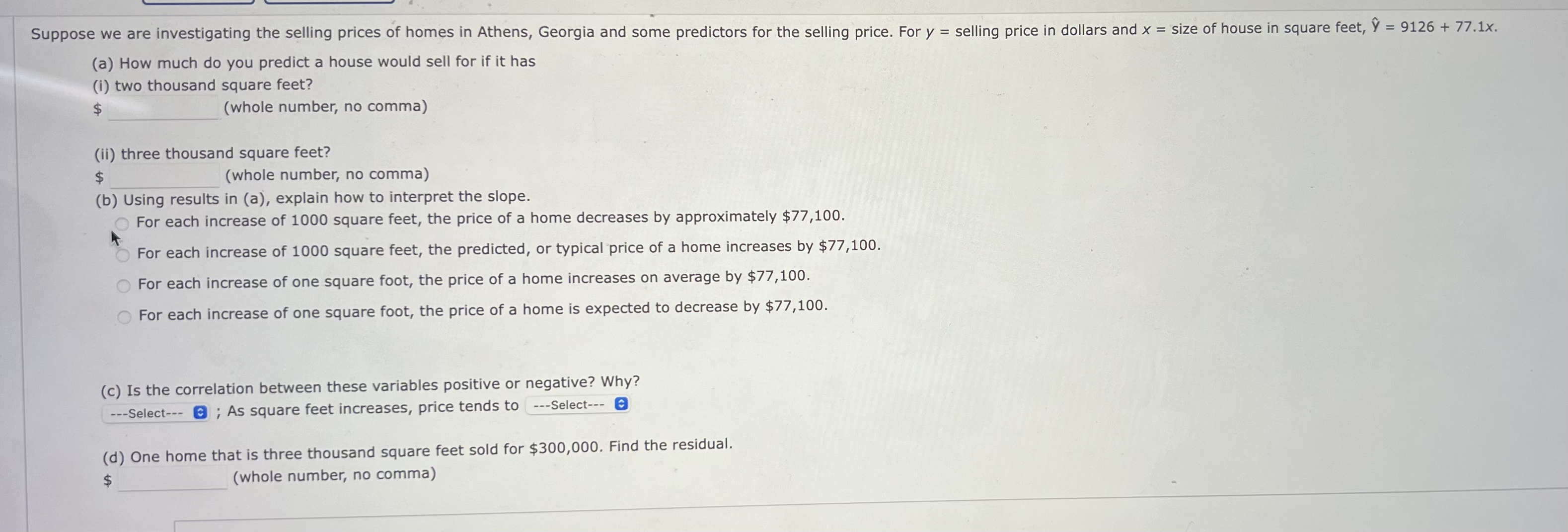This screenshot has width=1568, height=532.
Task: Select the option saying one square foot increases on average
Action: (124, 286)
